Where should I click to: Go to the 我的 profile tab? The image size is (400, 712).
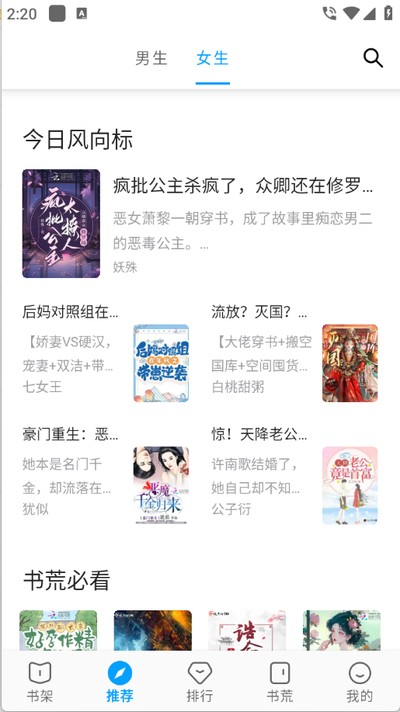(360, 681)
